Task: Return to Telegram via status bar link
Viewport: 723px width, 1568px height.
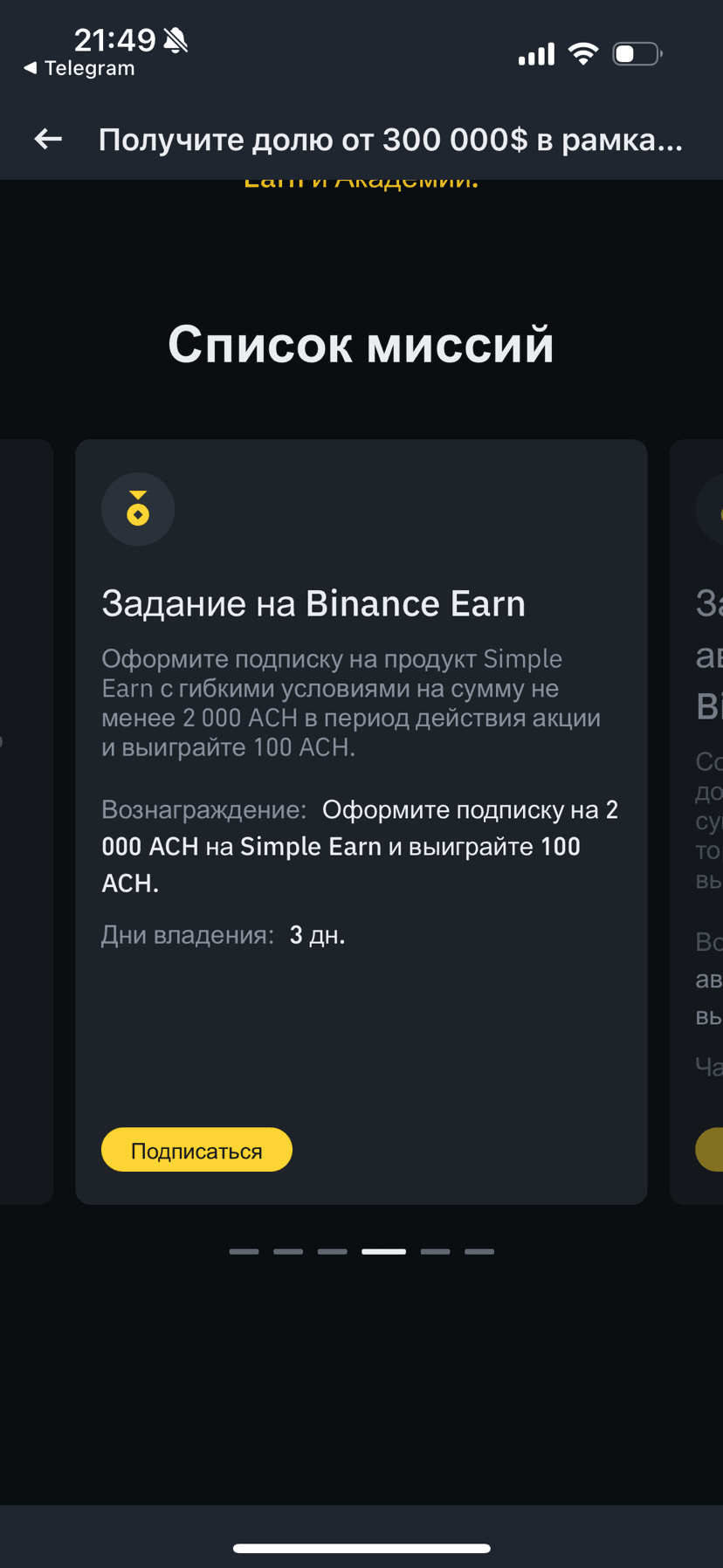Action: (x=80, y=68)
